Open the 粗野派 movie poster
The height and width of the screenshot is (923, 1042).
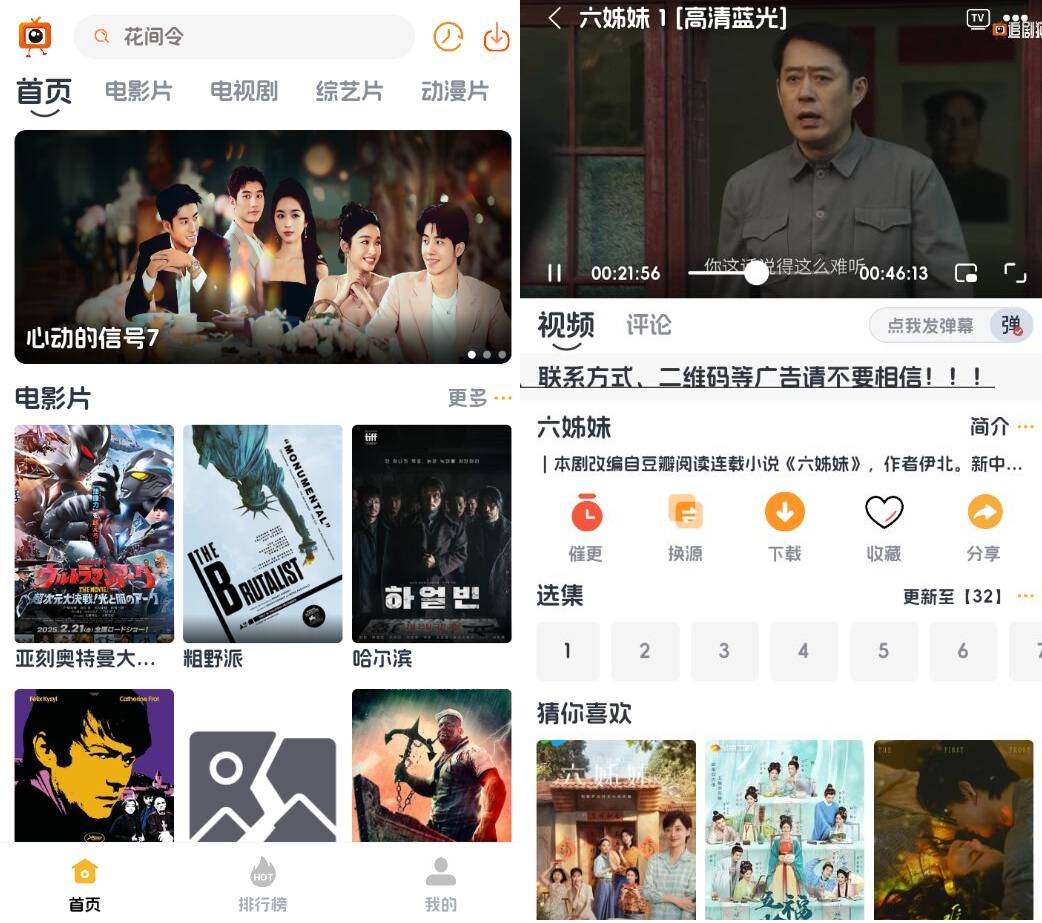[x=262, y=534]
